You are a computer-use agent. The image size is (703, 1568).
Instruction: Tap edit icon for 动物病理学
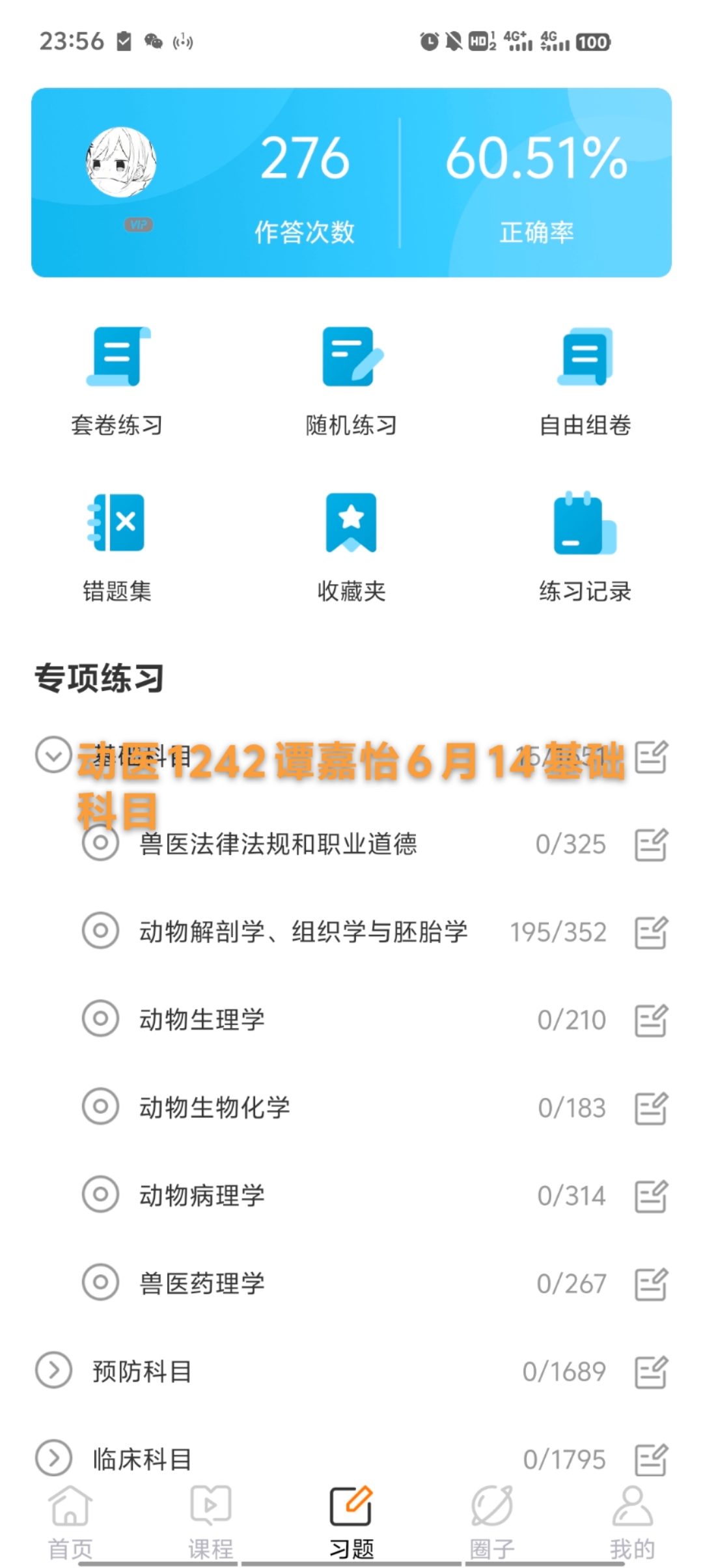pos(651,1196)
